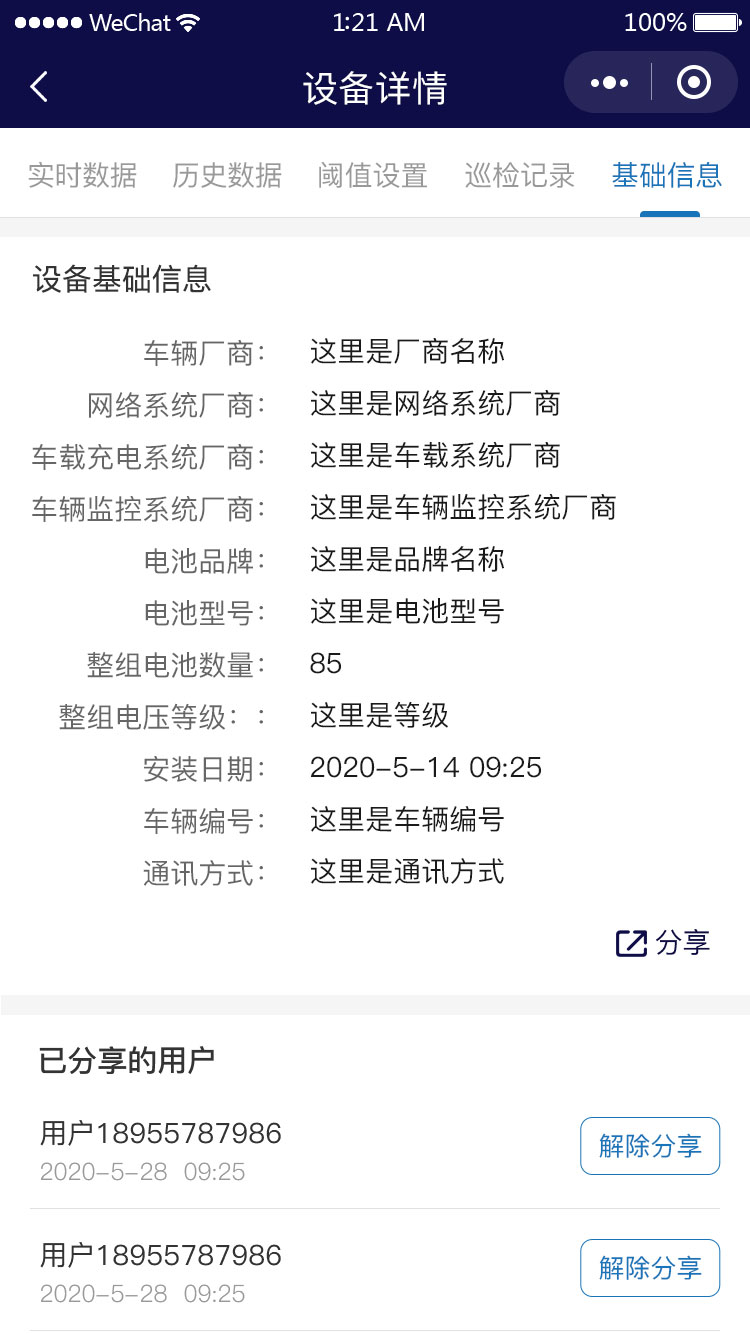Tap the back arrow to exit device details
Image resolution: width=750 pixels, height=1334 pixels.
38,86
